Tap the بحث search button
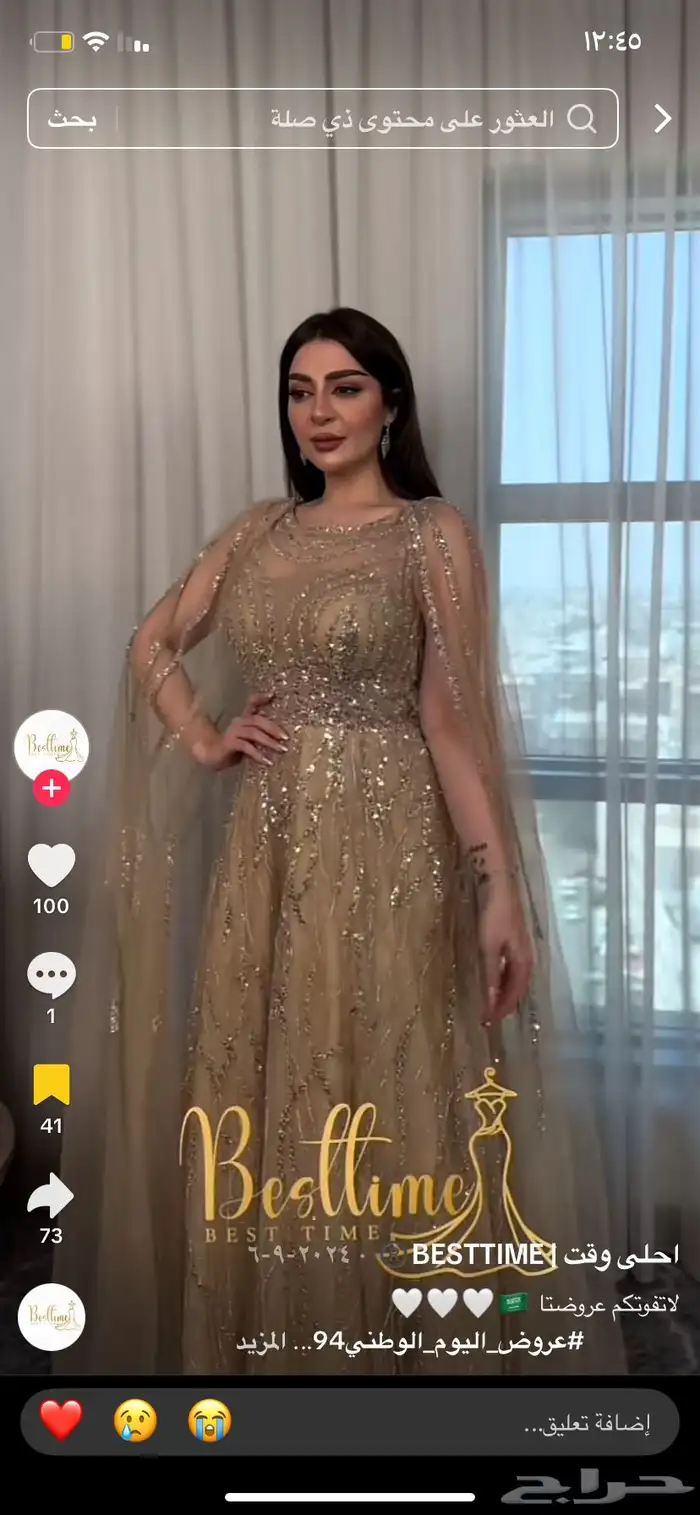This screenshot has height=1515, width=700. pyautogui.click(x=72, y=119)
